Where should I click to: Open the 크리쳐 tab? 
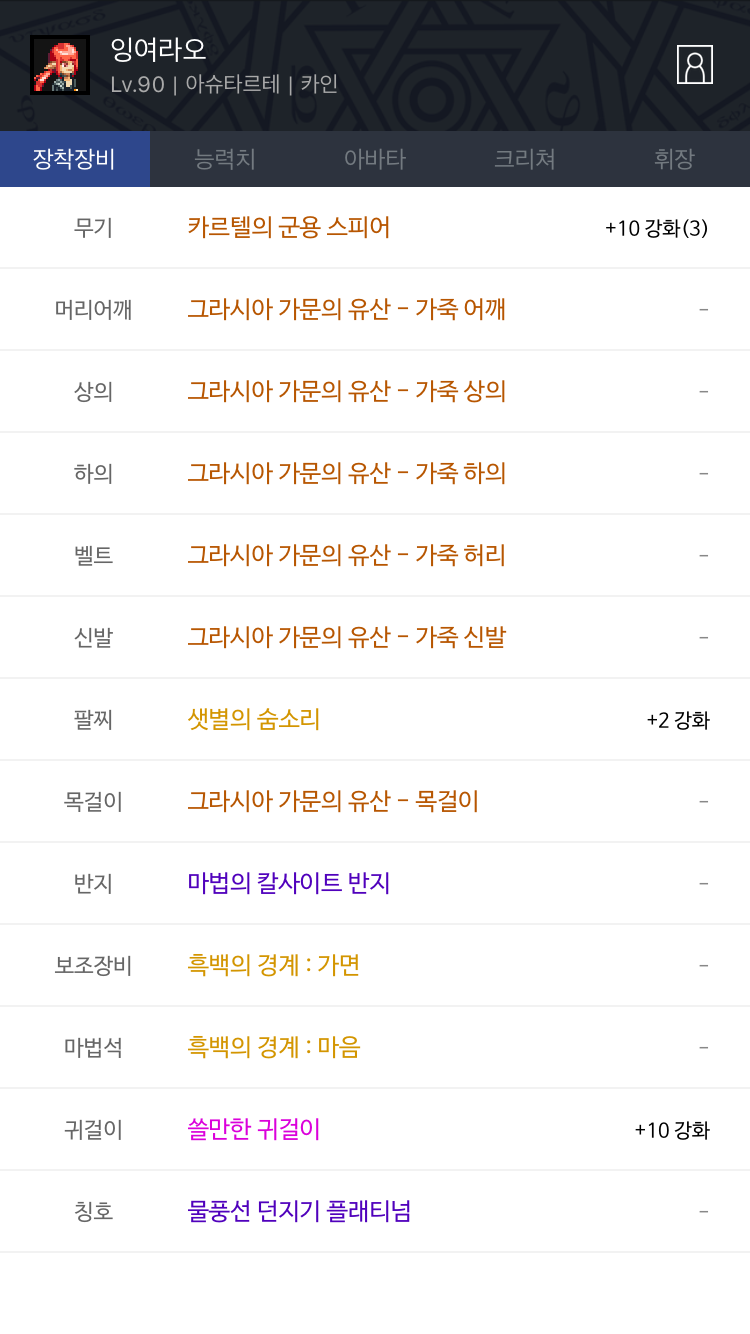pyautogui.click(x=525, y=159)
